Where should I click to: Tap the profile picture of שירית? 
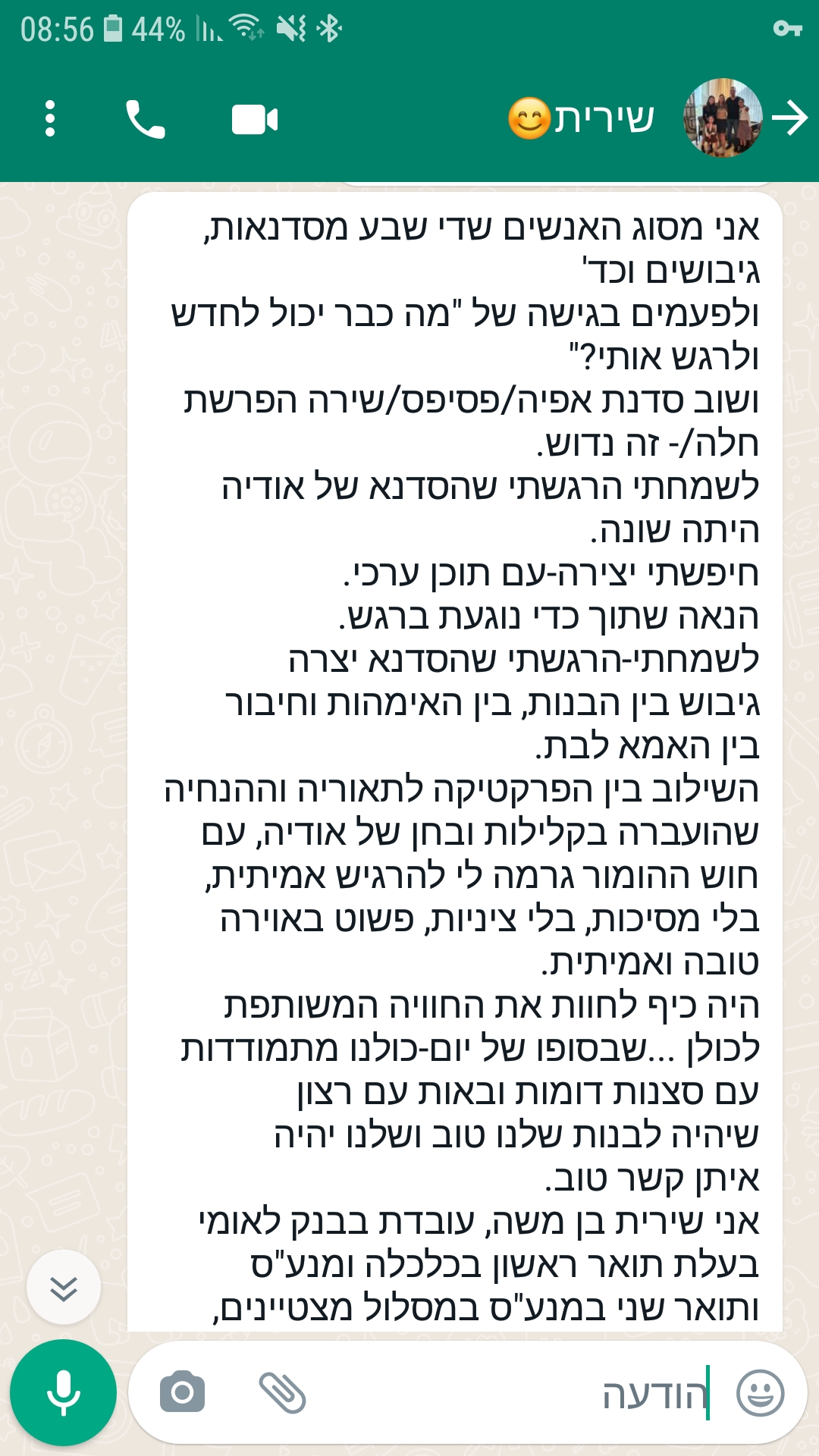[x=723, y=118]
